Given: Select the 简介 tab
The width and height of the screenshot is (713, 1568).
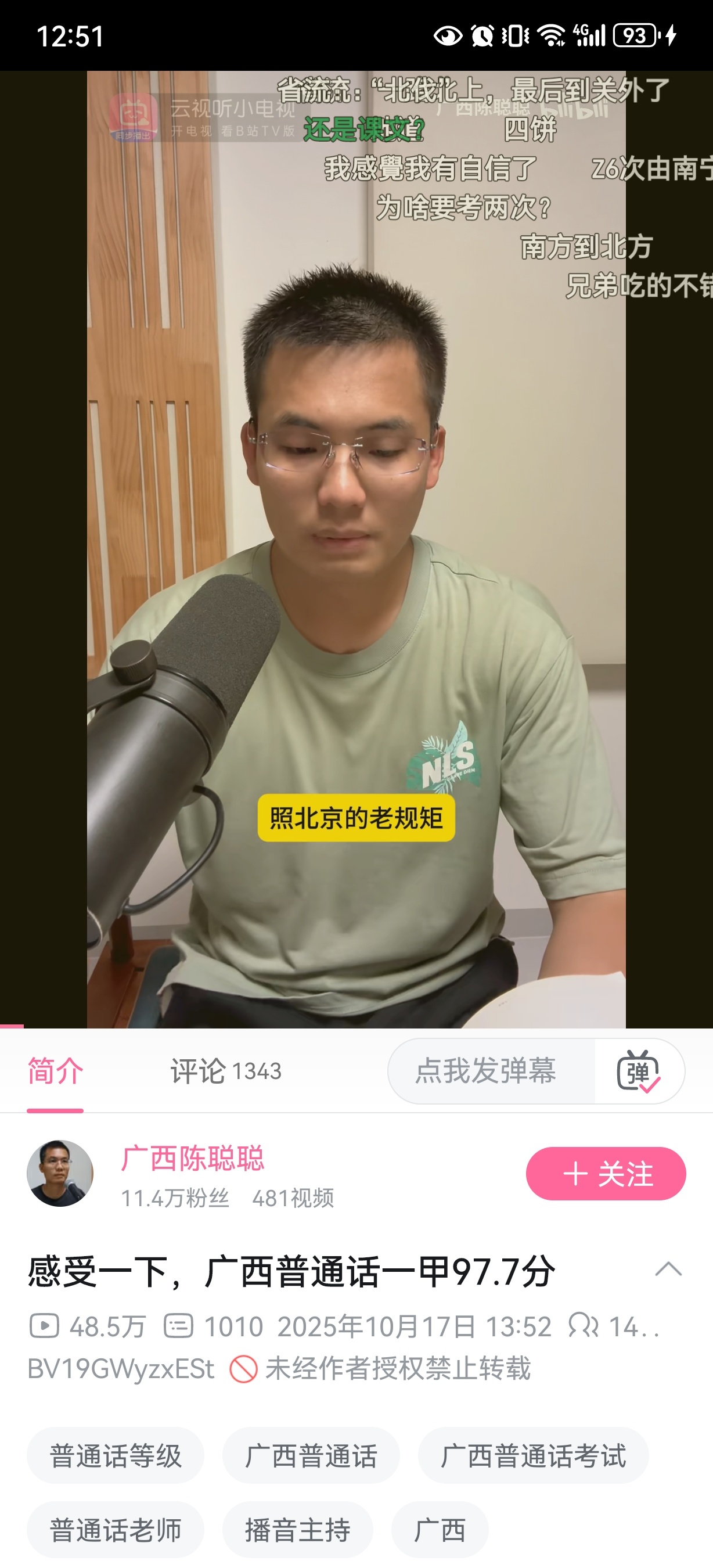Looking at the screenshot, I should click(x=55, y=1071).
